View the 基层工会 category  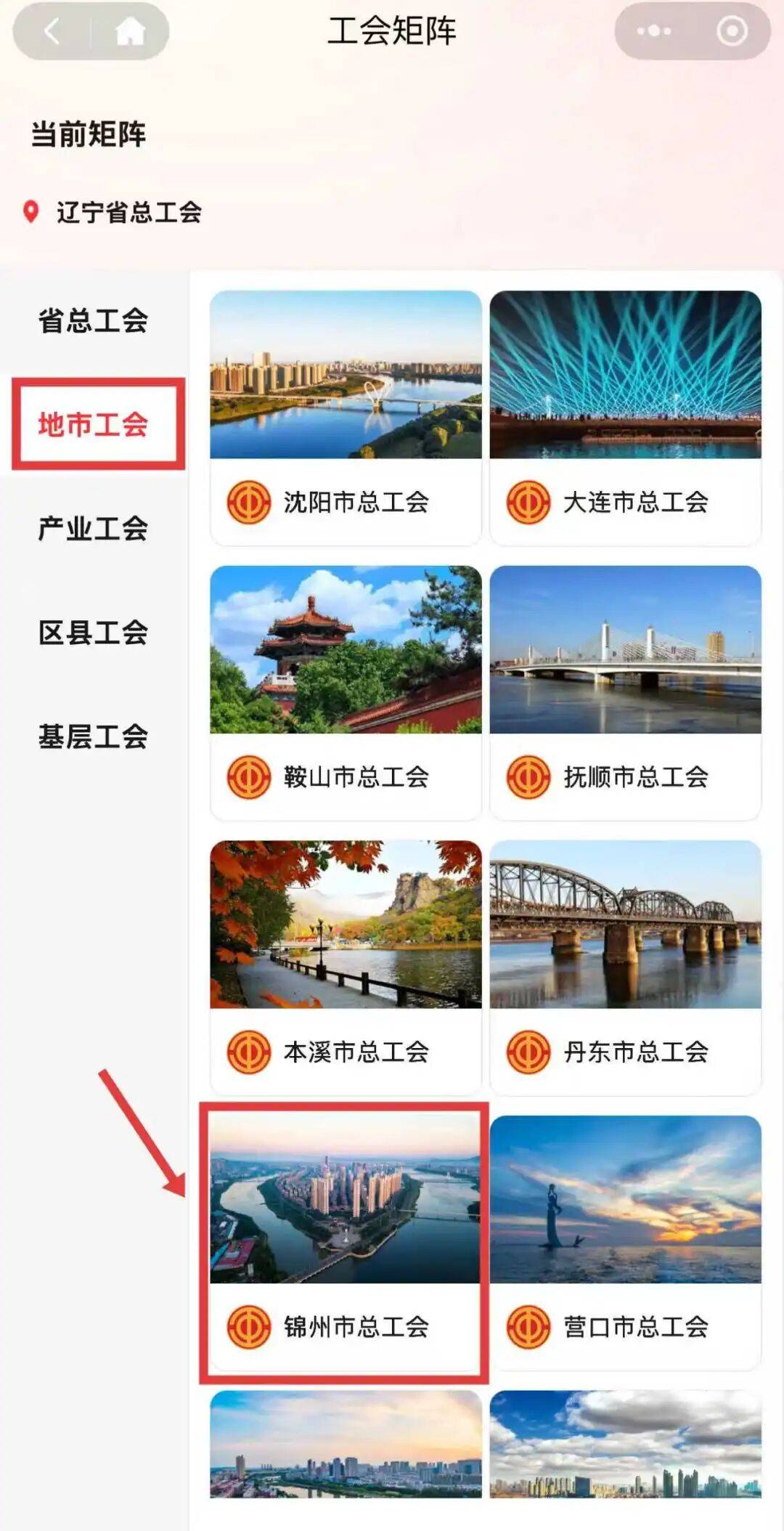93,736
